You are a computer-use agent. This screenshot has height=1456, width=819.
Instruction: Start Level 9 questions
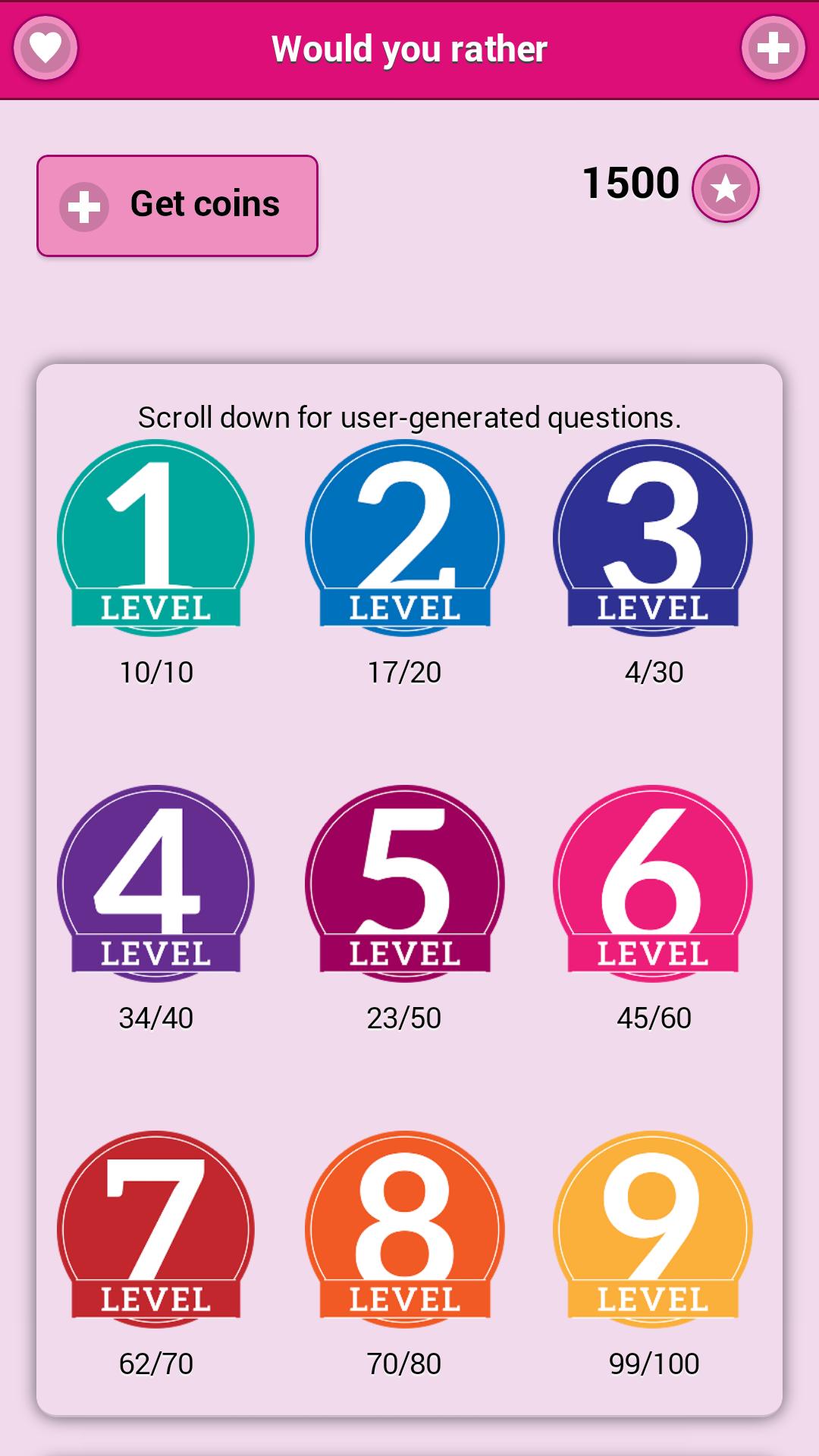click(653, 1229)
